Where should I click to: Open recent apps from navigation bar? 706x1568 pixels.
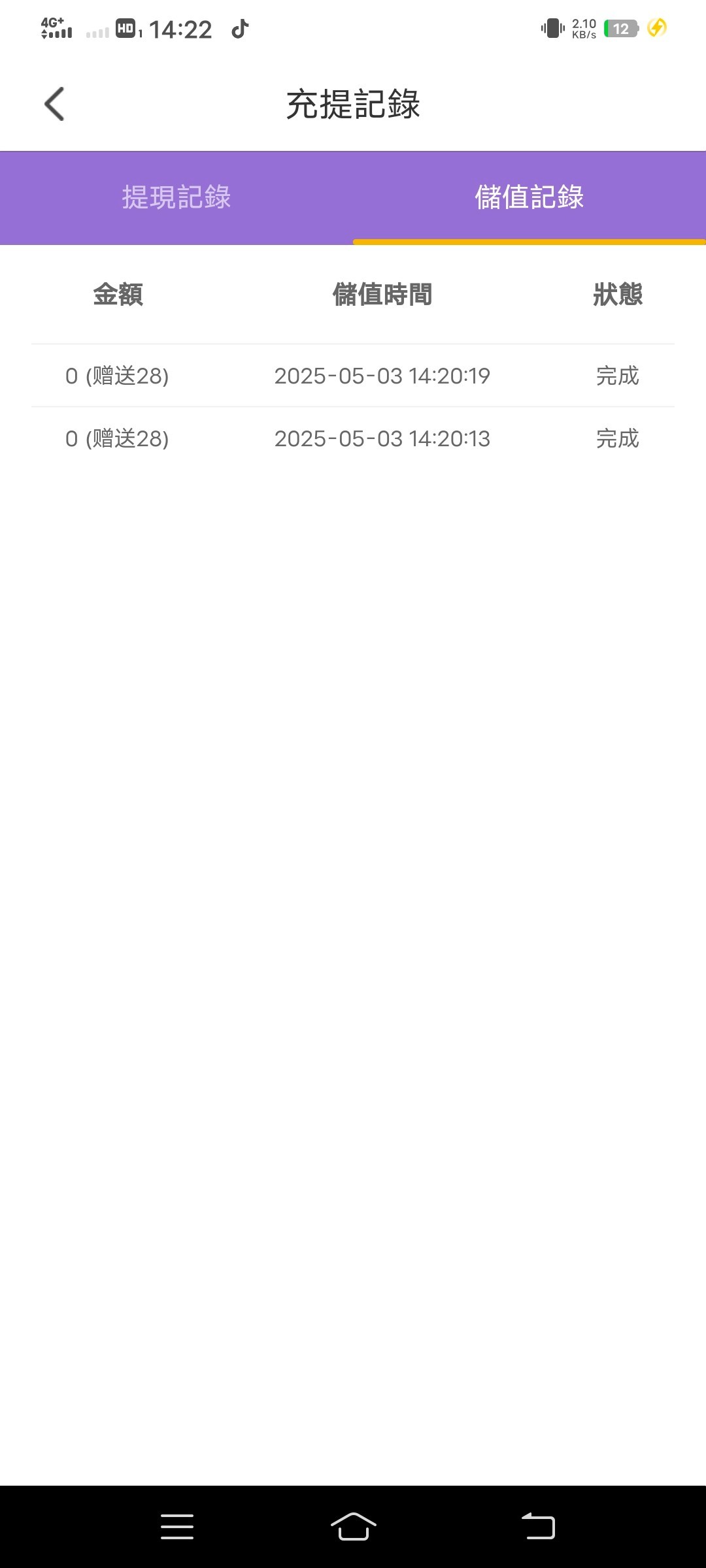[x=177, y=1526]
